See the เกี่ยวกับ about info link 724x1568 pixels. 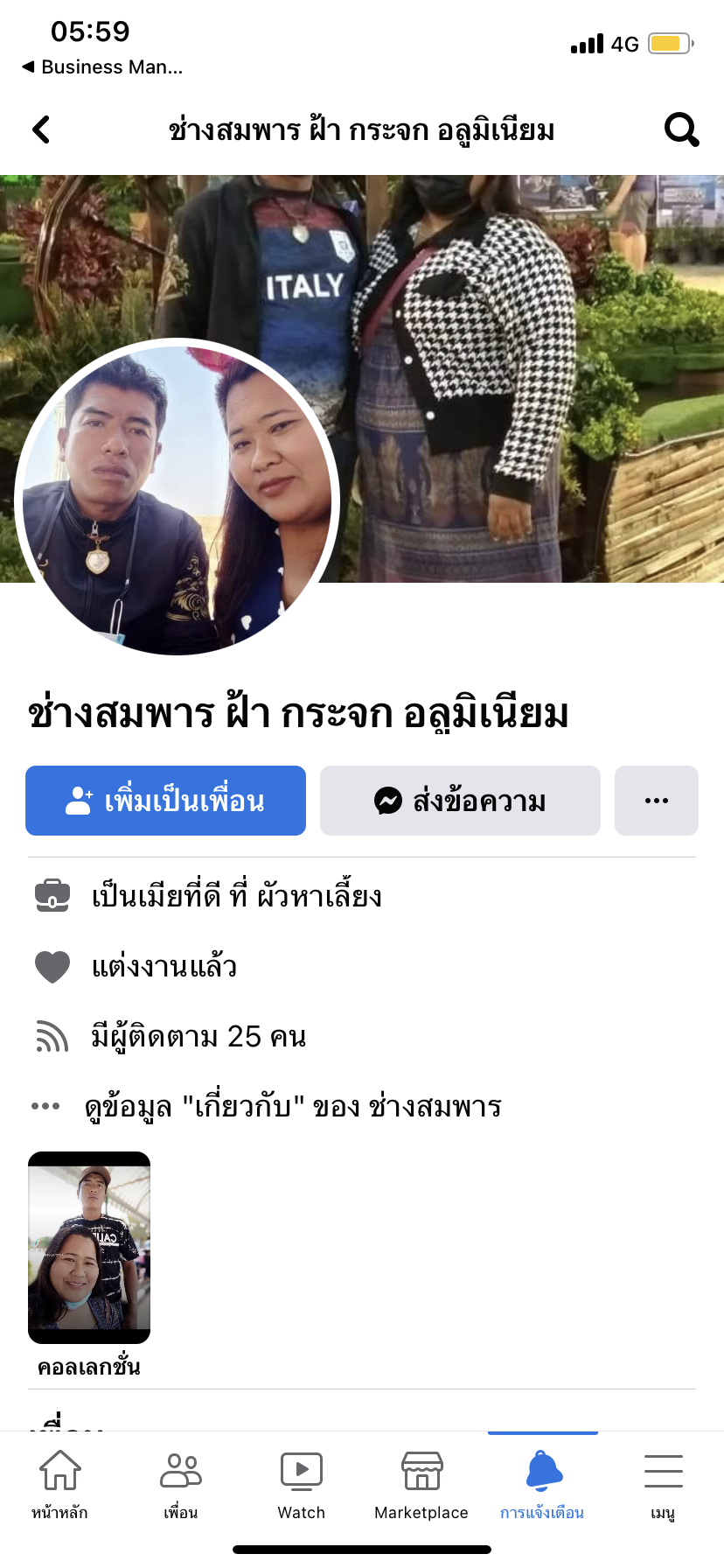[292, 1107]
